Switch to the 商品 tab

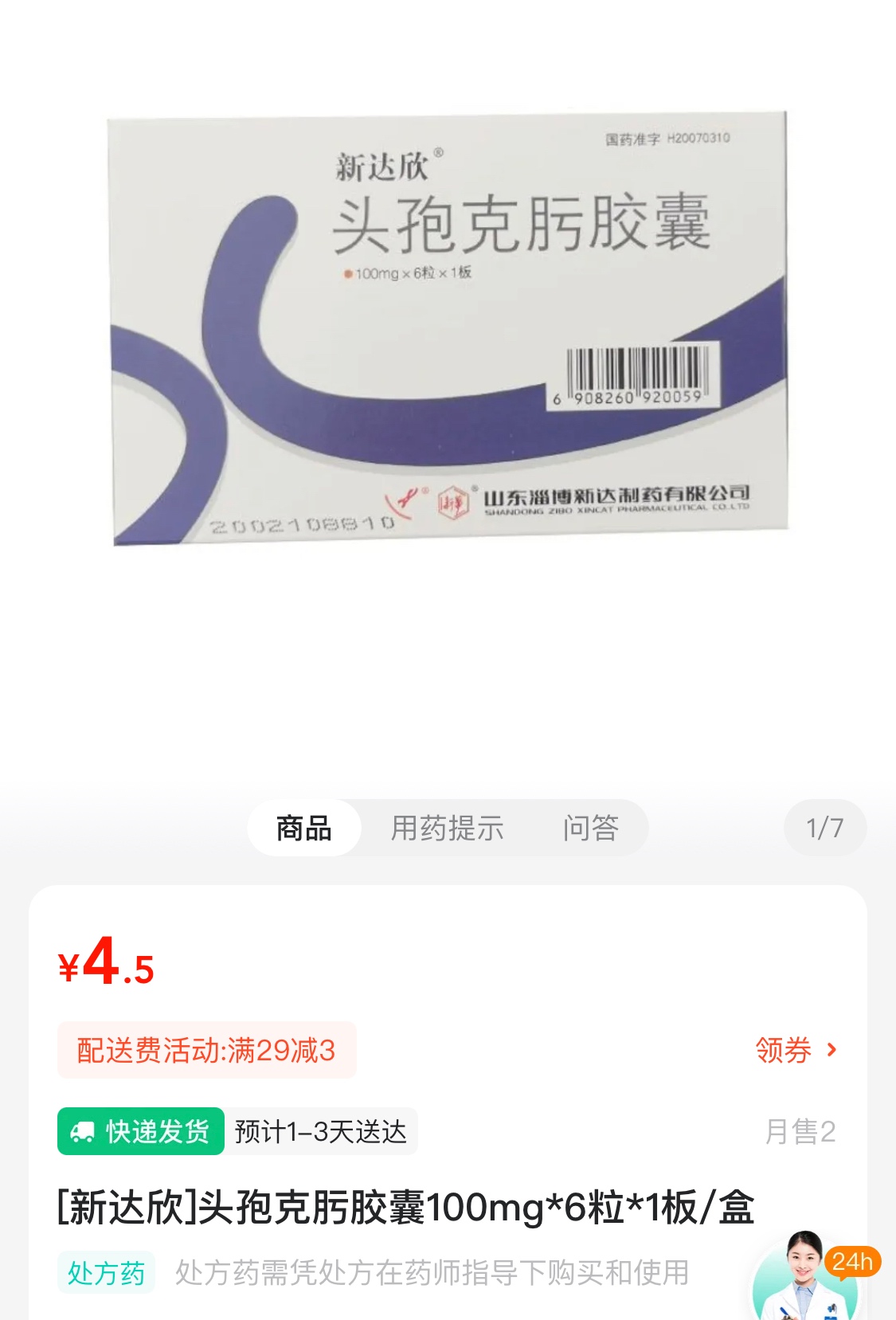(x=303, y=828)
